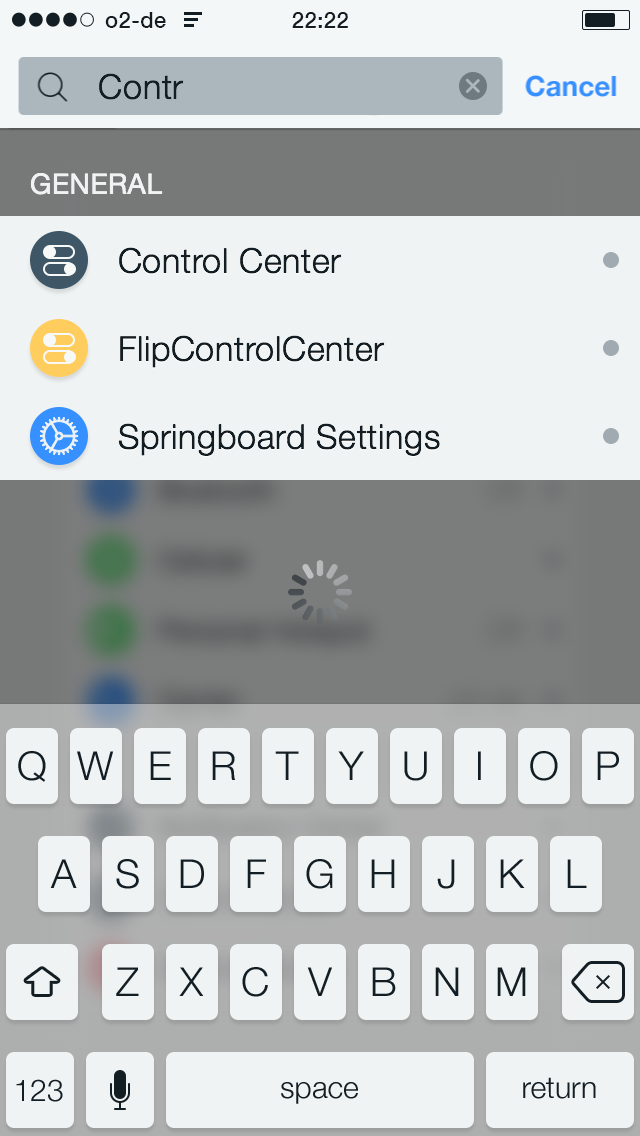Switch to the 123 number keyboard

pyautogui.click(x=40, y=1089)
